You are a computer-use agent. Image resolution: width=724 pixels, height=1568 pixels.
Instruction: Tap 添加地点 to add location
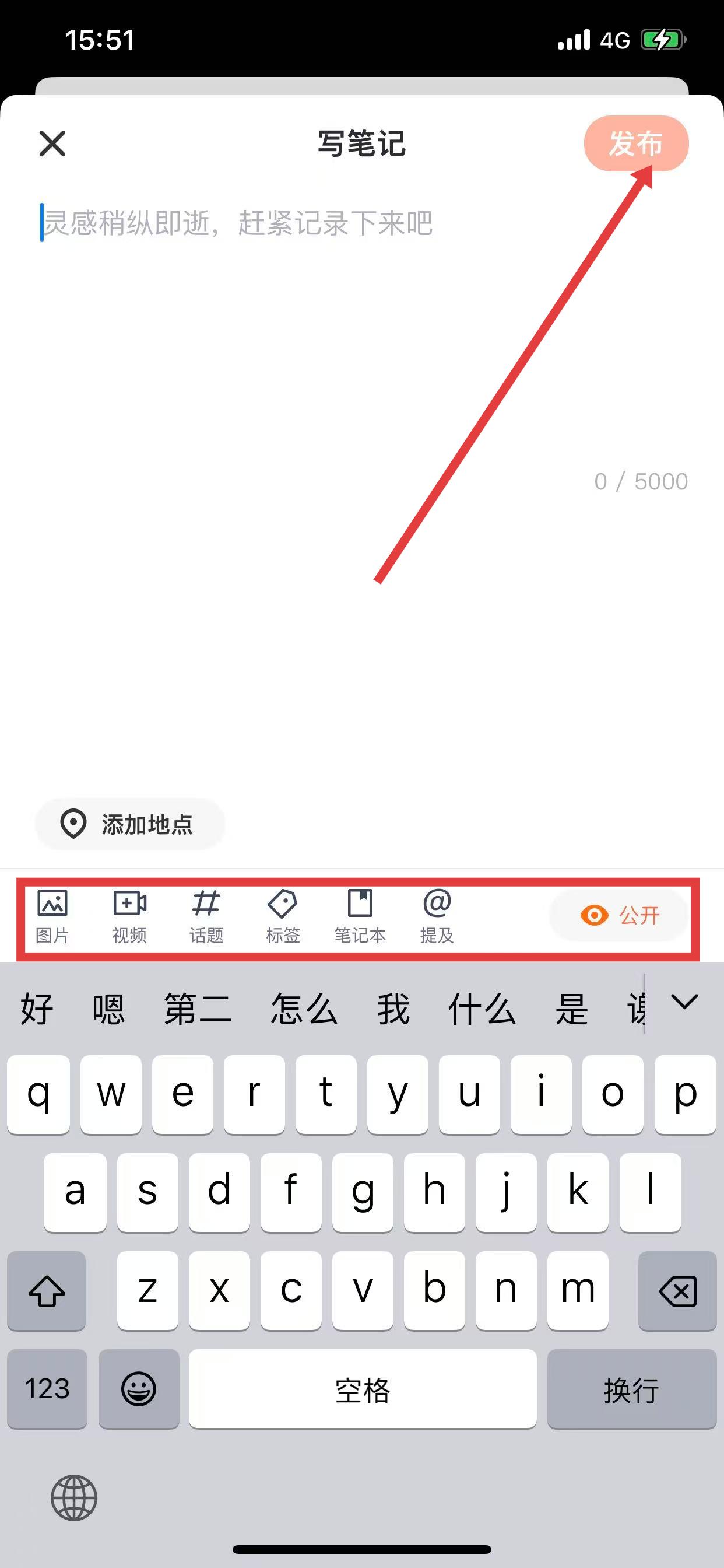130,824
